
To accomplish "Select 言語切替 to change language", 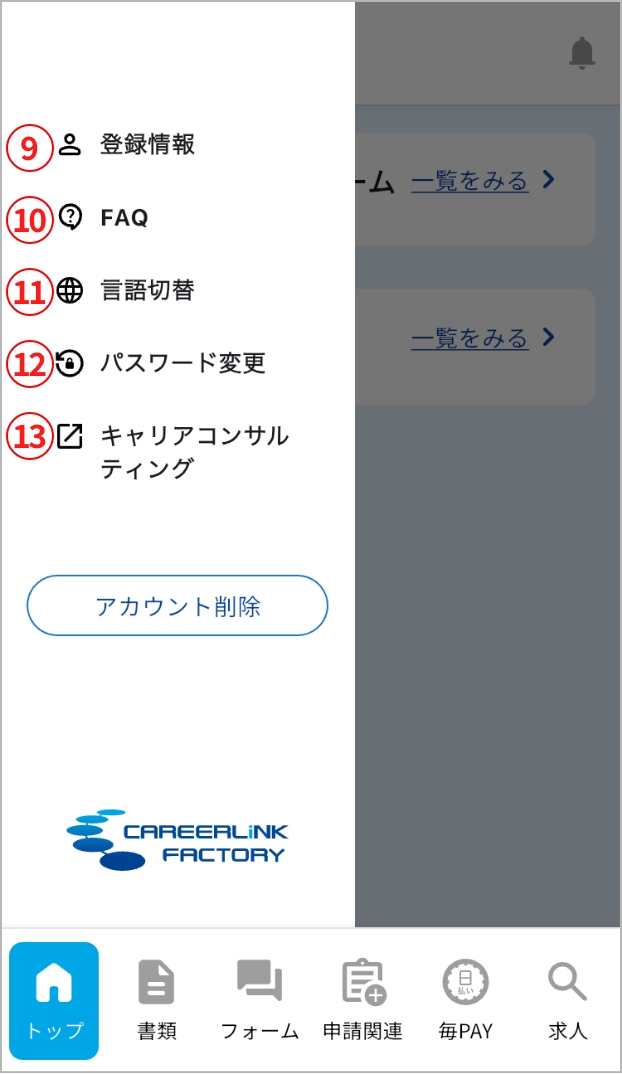I will [147, 291].
